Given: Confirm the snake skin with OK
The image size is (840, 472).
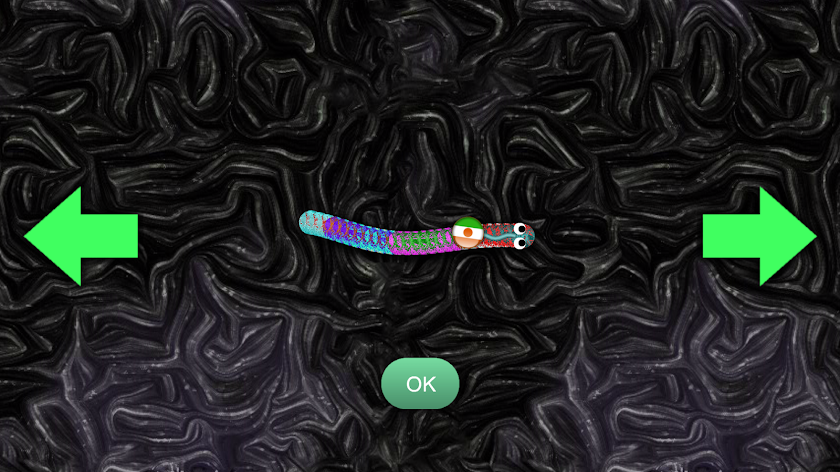Looking at the screenshot, I should pyautogui.click(x=420, y=383).
